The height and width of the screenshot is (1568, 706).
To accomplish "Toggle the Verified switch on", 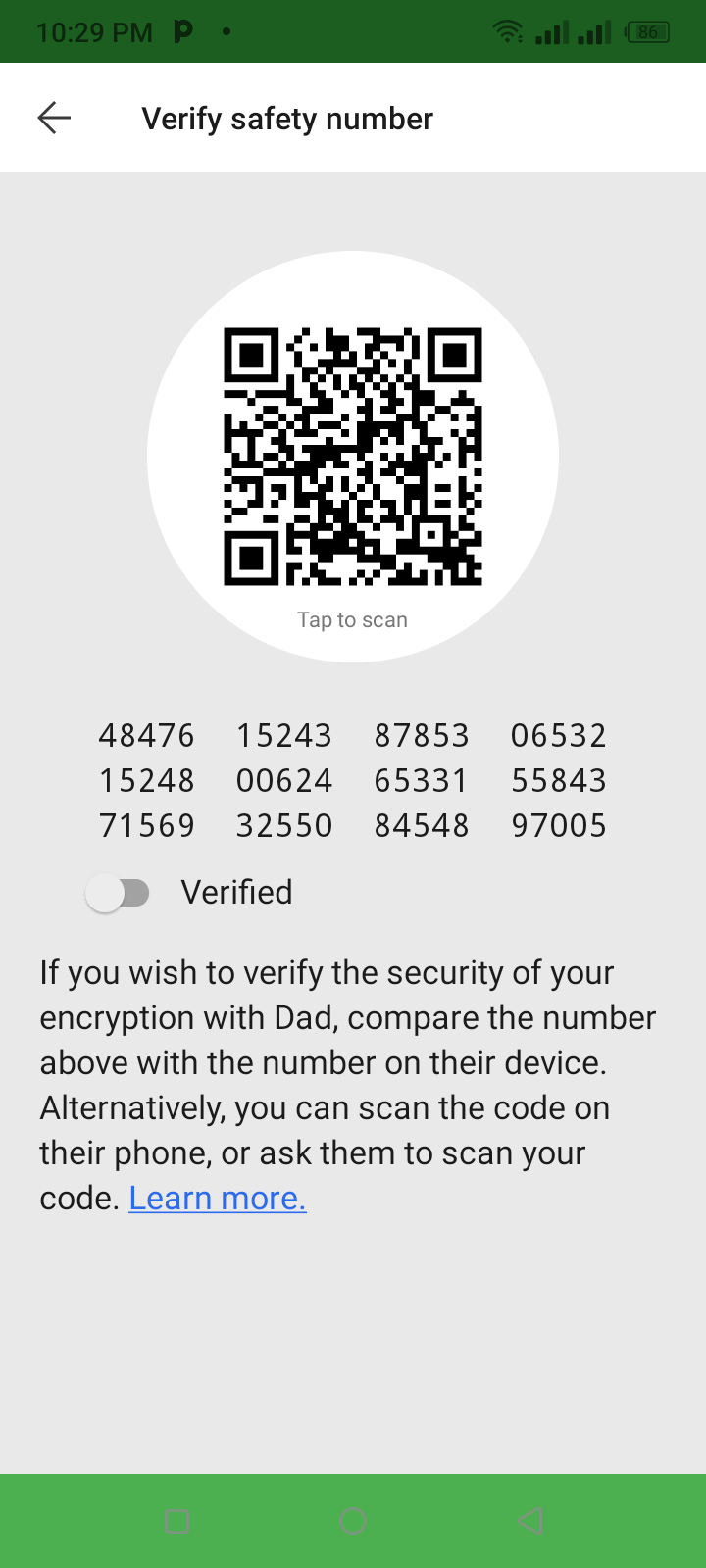I will (x=118, y=893).
